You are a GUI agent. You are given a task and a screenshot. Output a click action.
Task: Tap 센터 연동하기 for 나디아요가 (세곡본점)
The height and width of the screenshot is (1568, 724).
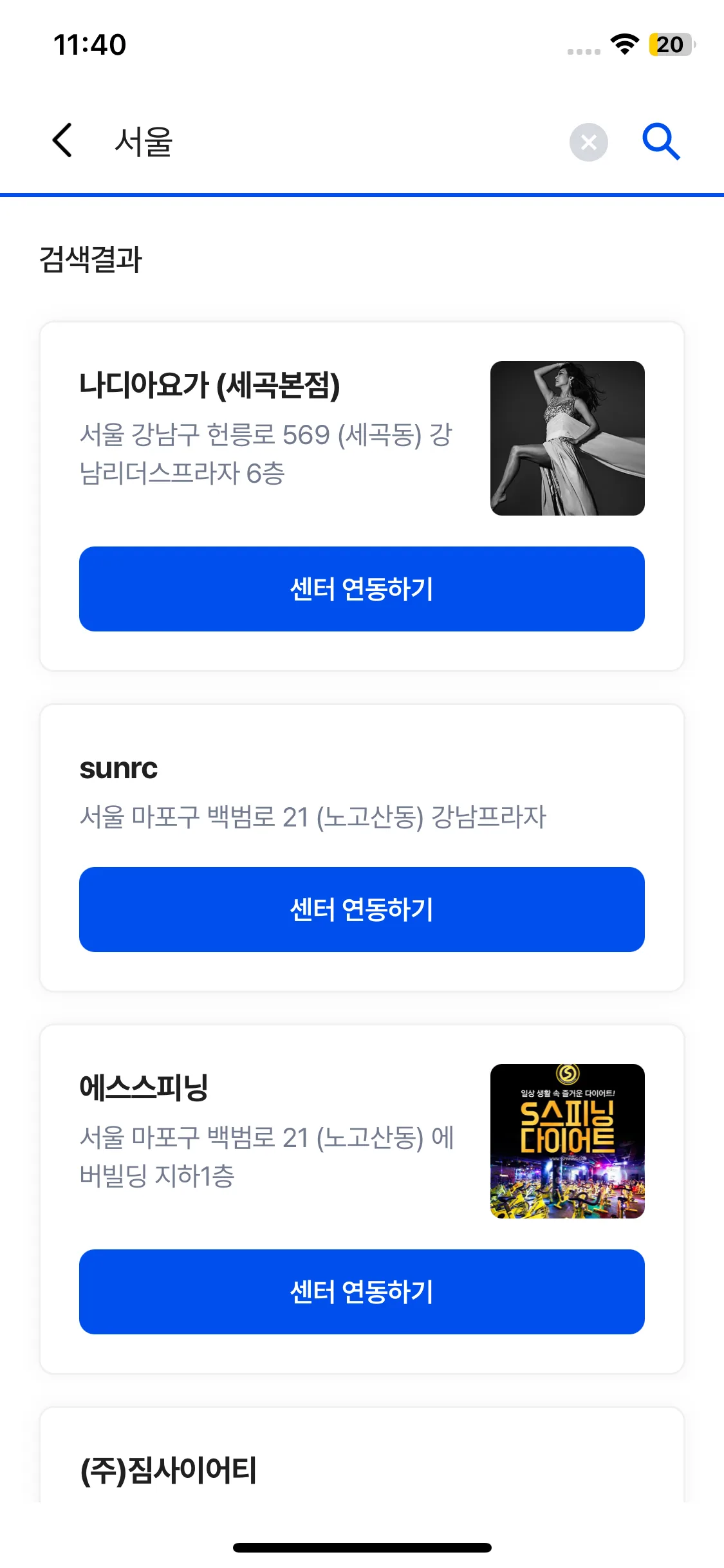tap(362, 589)
